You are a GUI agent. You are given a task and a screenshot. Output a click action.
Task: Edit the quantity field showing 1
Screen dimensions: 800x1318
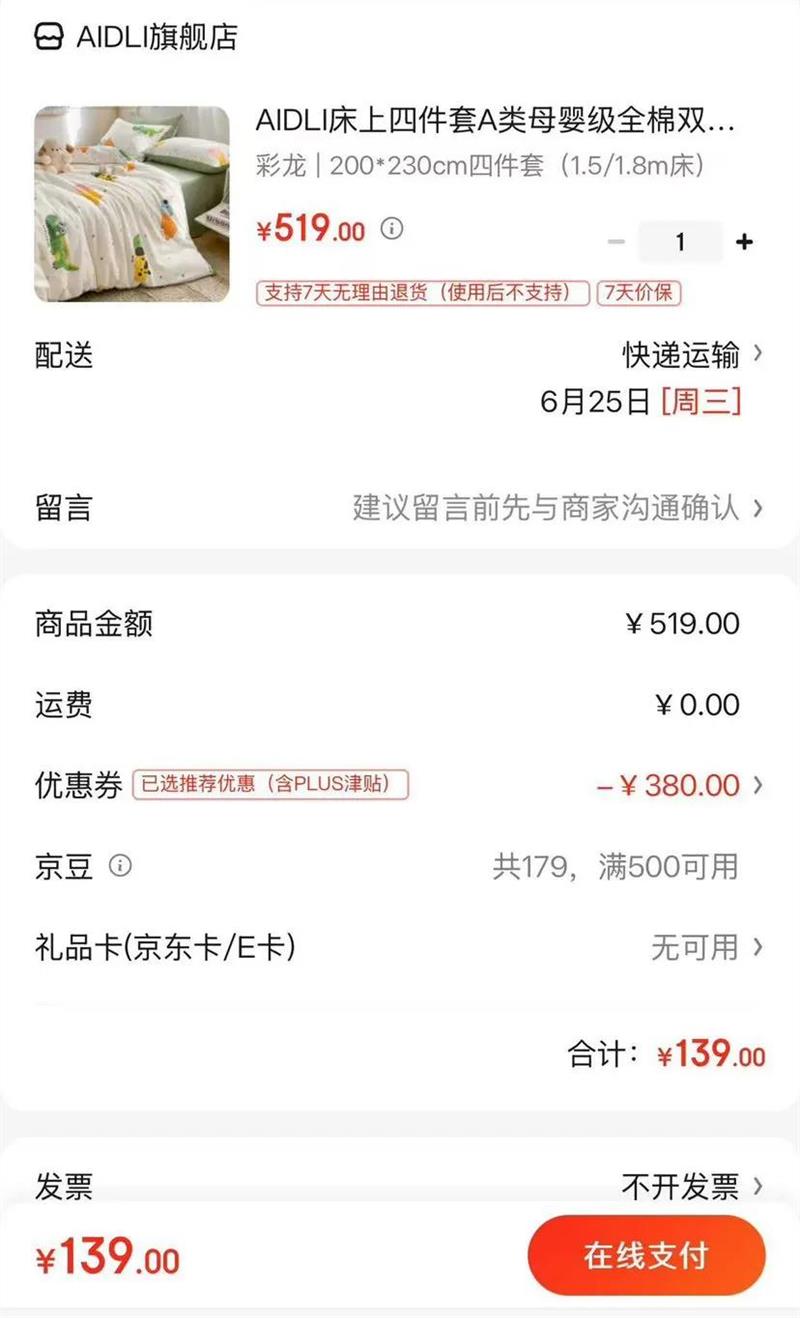point(680,242)
